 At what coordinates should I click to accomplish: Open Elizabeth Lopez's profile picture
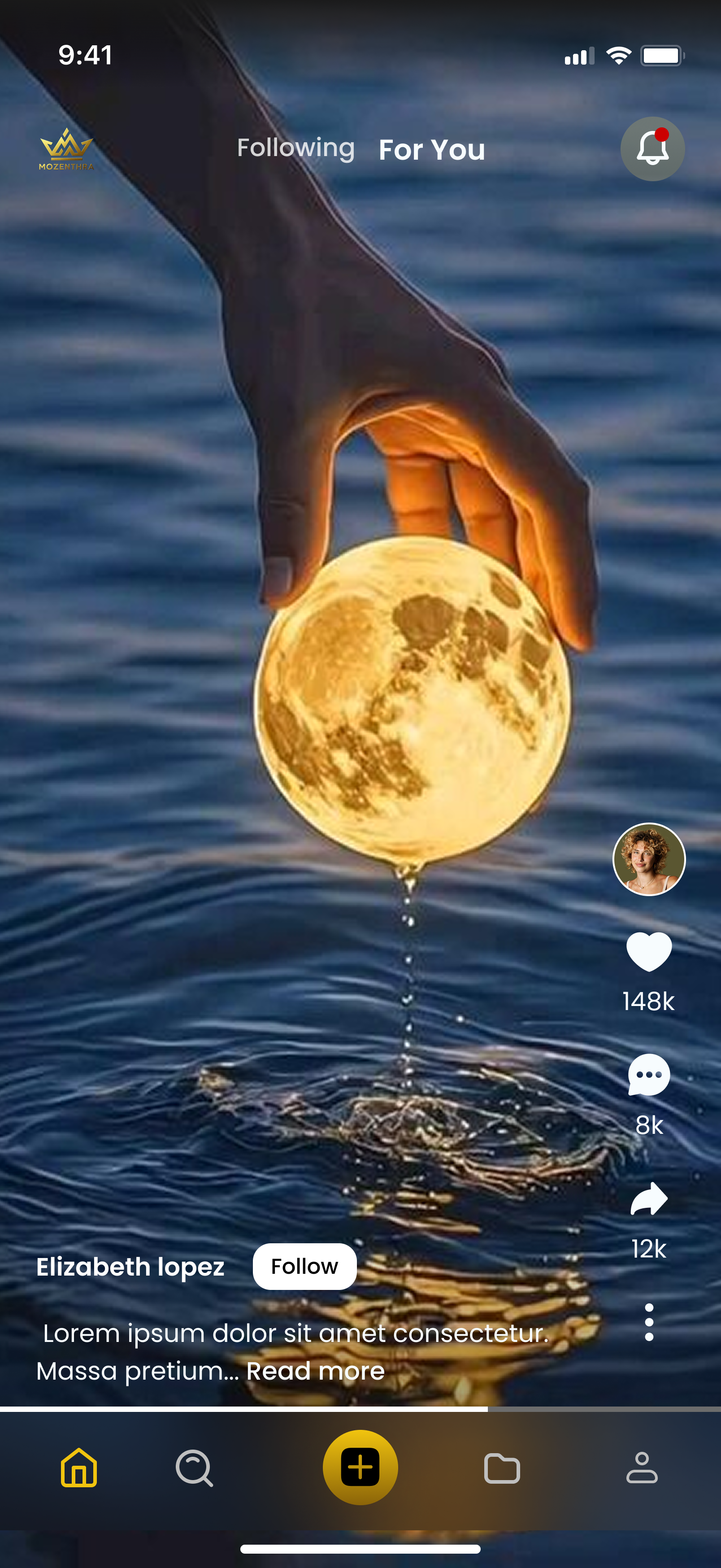(x=649, y=859)
